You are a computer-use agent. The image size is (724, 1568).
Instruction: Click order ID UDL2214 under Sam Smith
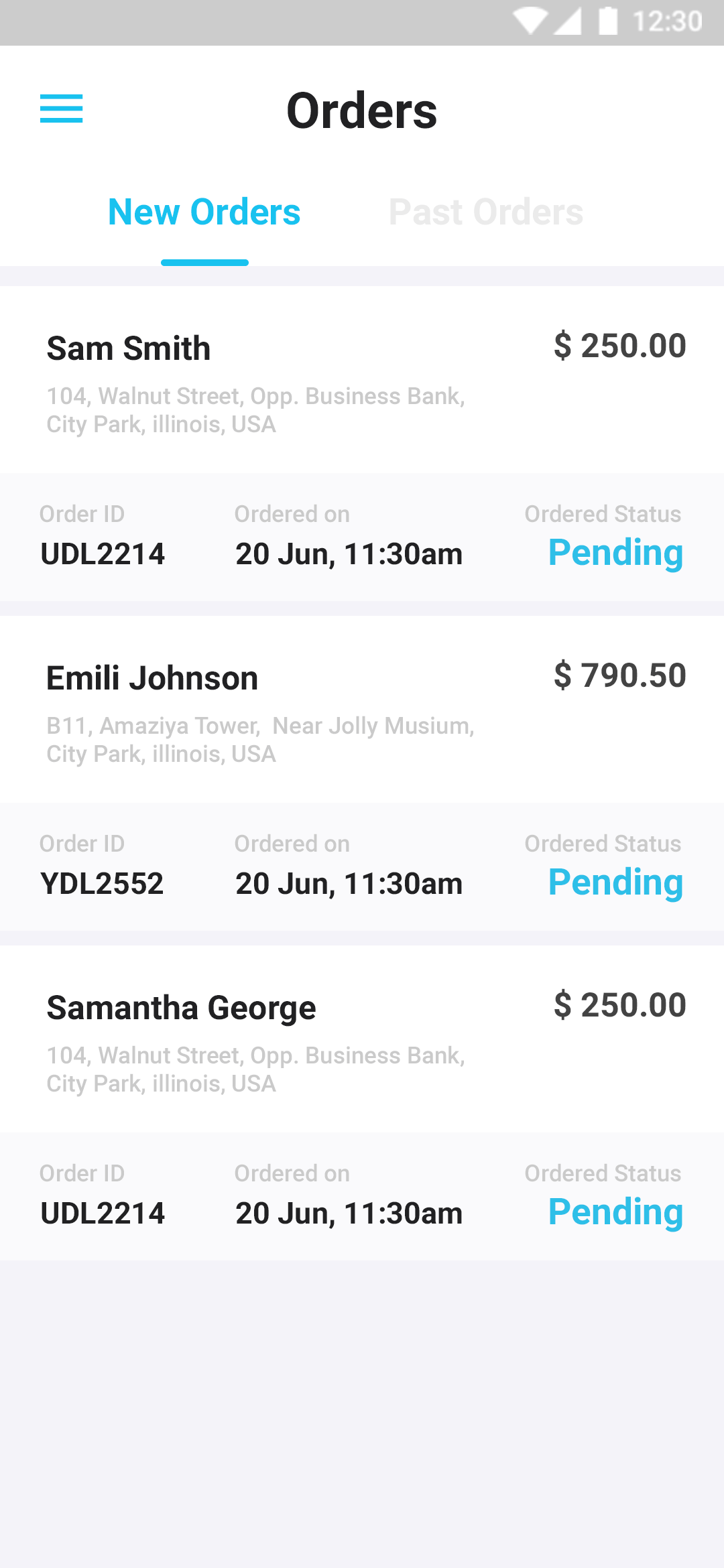(103, 553)
